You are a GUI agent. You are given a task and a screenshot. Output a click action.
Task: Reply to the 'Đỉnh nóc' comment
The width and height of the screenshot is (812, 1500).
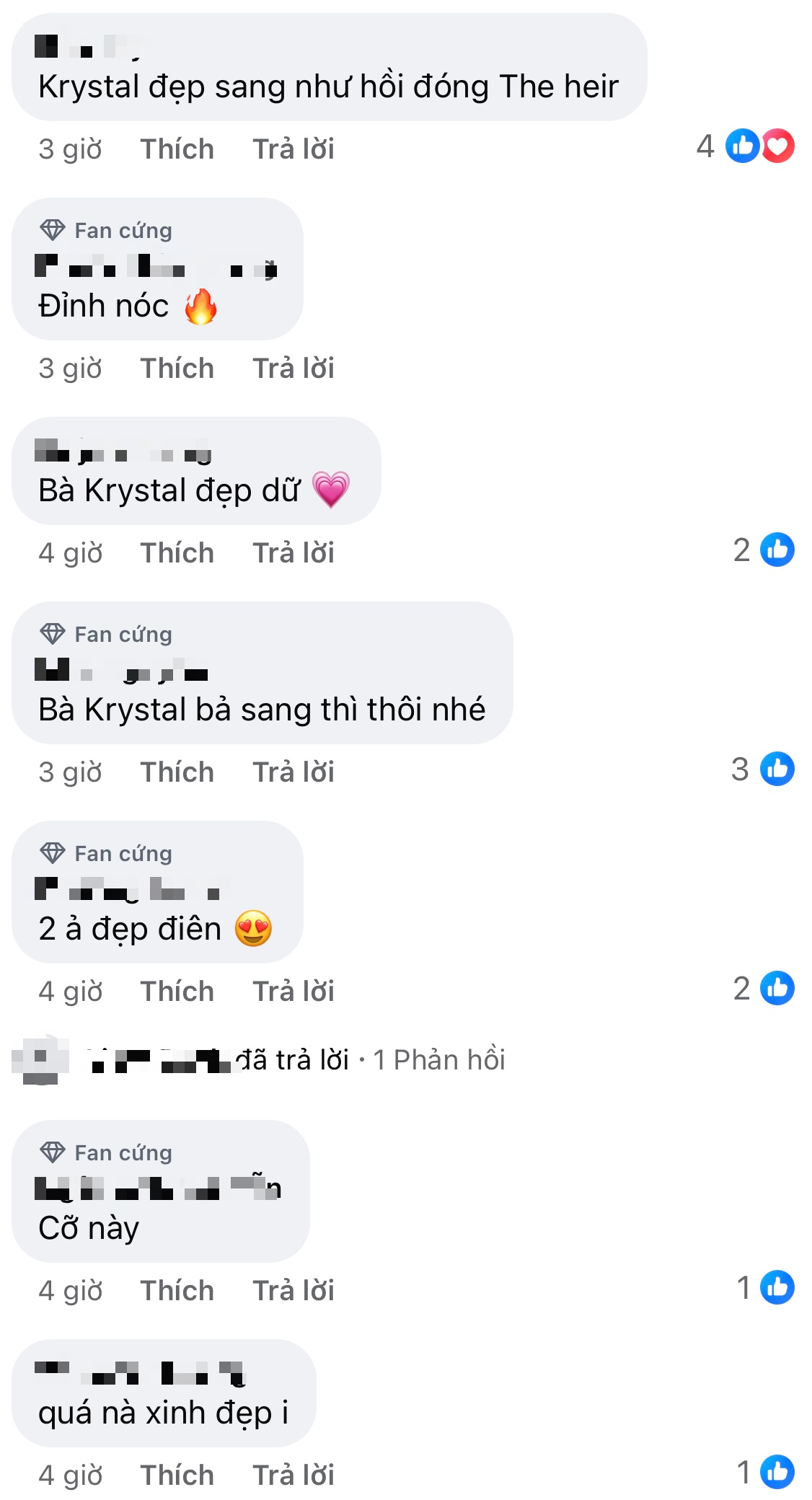click(293, 368)
